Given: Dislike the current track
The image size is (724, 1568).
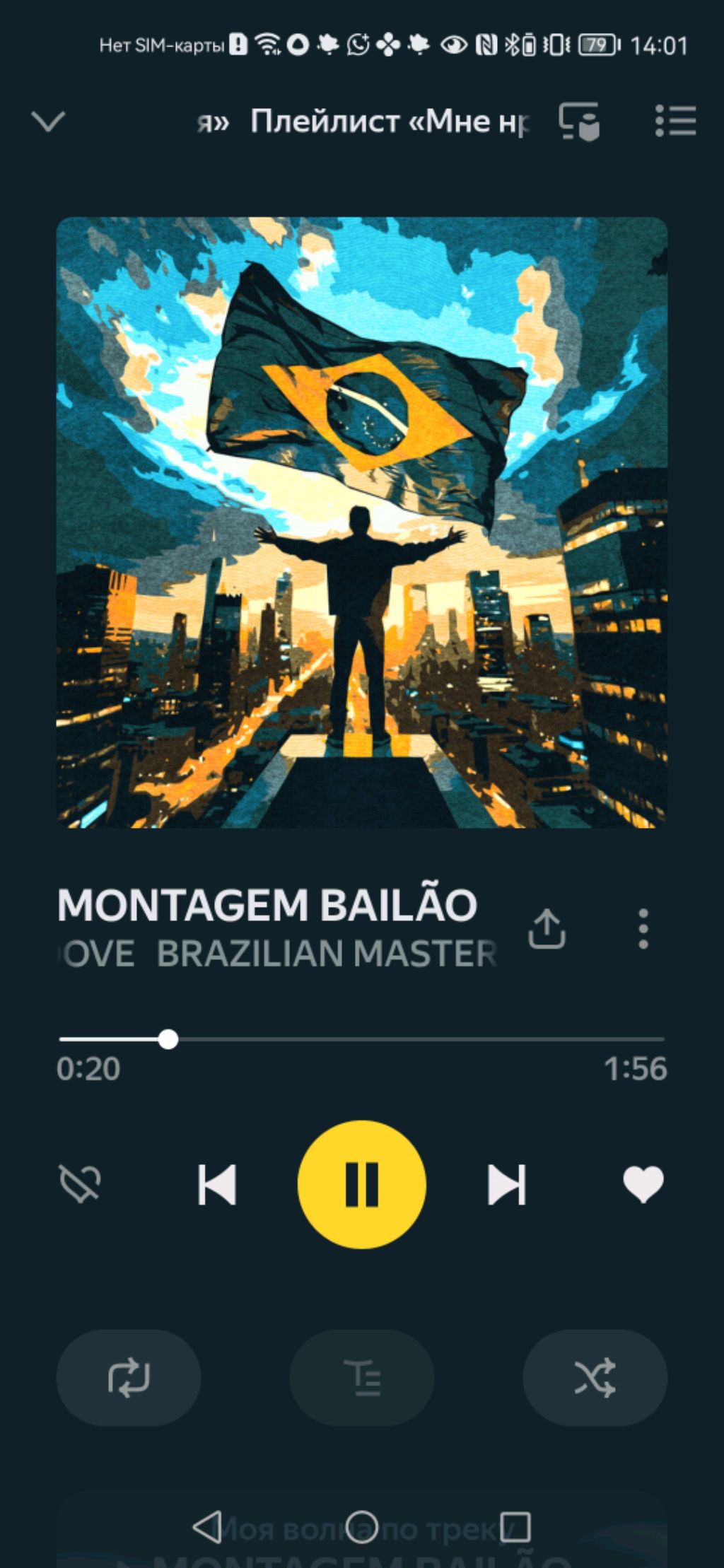Looking at the screenshot, I should pyautogui.click(x=80, y=1184).
